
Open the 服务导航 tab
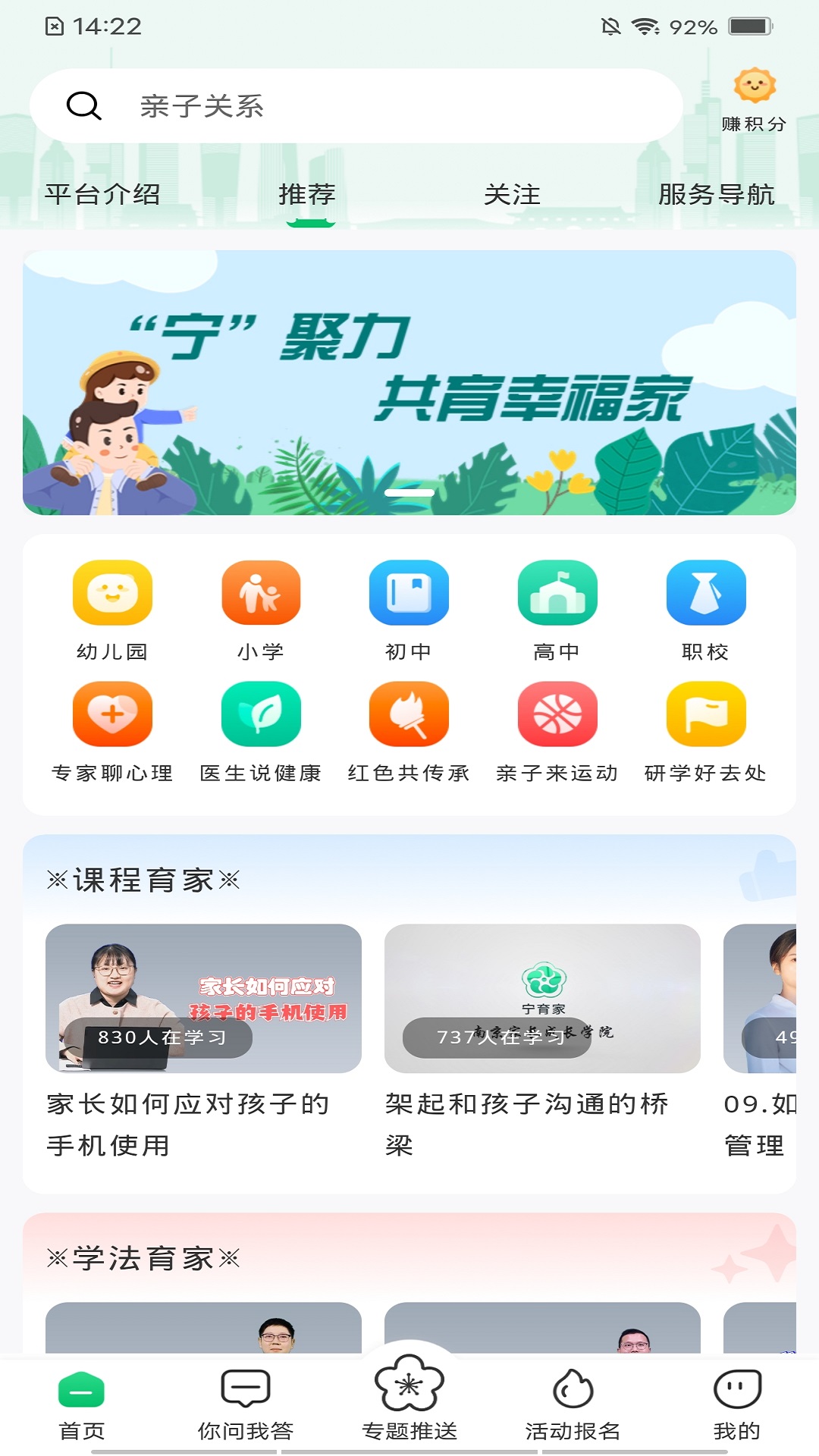(x=717, y=195)
